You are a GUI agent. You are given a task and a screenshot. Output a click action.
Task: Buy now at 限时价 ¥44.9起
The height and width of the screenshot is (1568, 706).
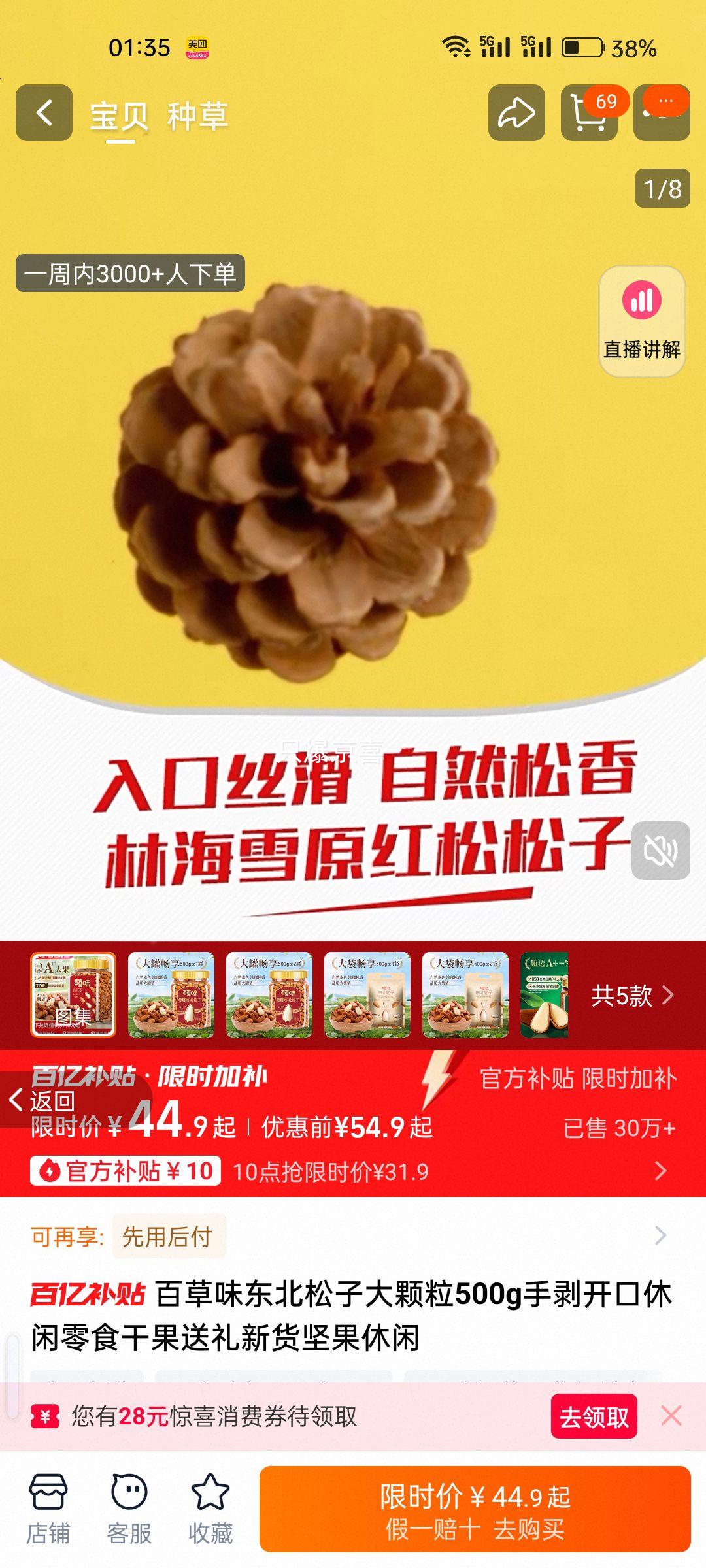click(x=475, y=1509)
